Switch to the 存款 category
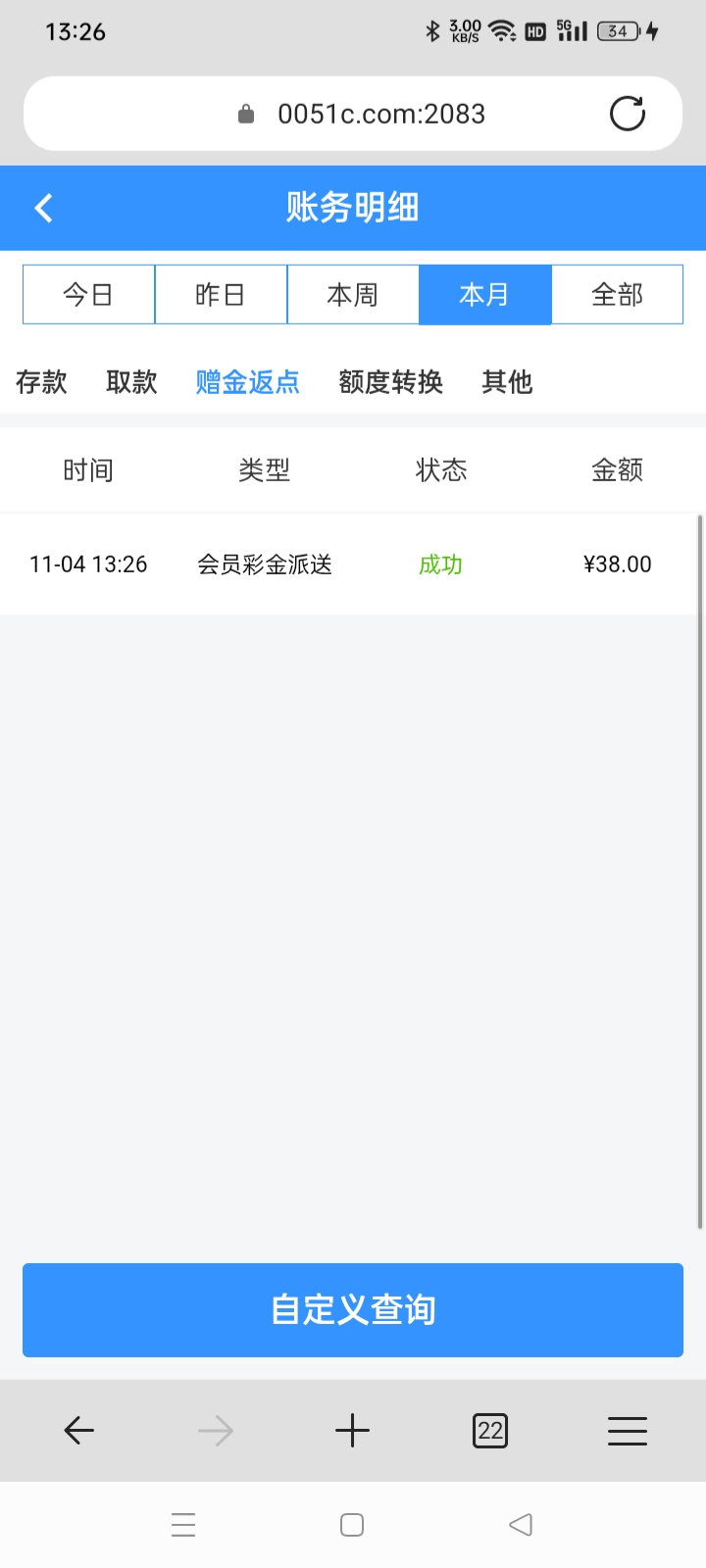The height and width of the screenshot is (1568, 706). pos(41,381)
